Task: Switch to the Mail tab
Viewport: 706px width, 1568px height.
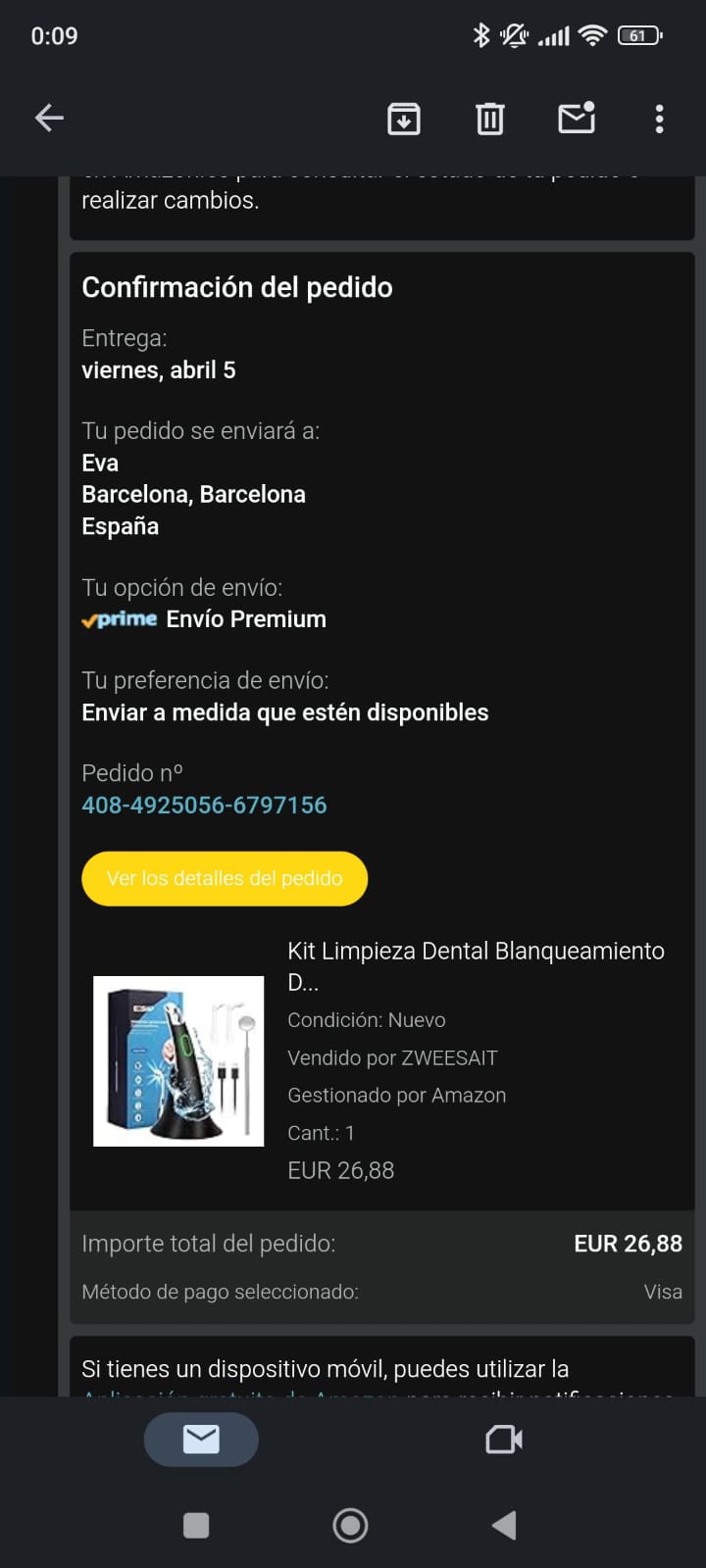Action: [x=201, y=1439]
